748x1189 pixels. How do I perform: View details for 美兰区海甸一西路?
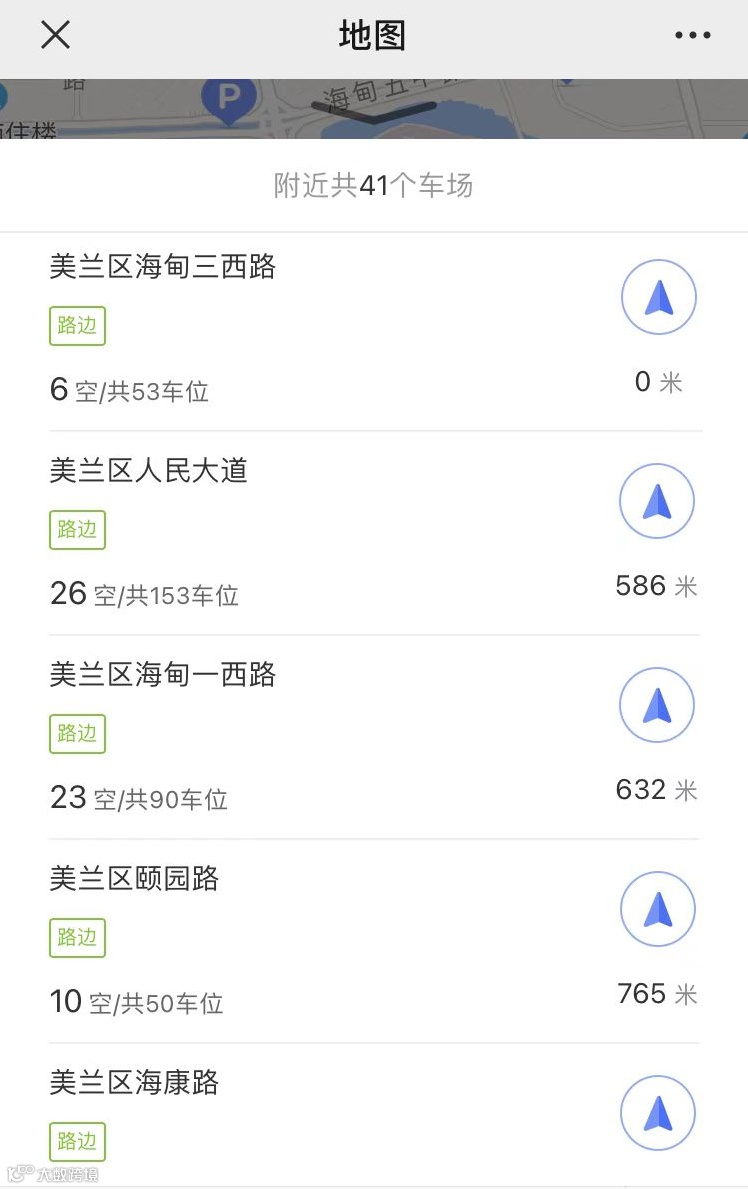pos(300,738)
